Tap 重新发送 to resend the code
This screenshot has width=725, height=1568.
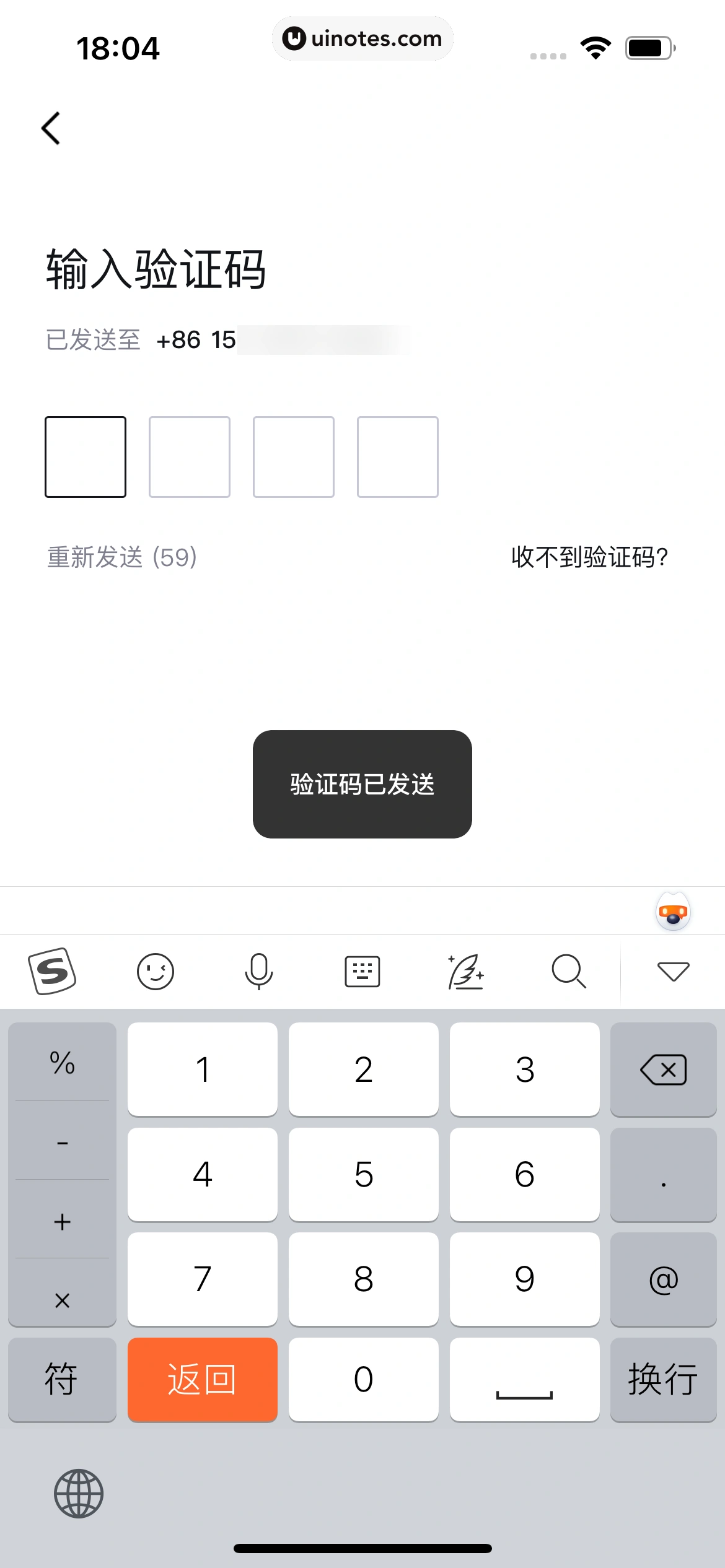[121, 558]
